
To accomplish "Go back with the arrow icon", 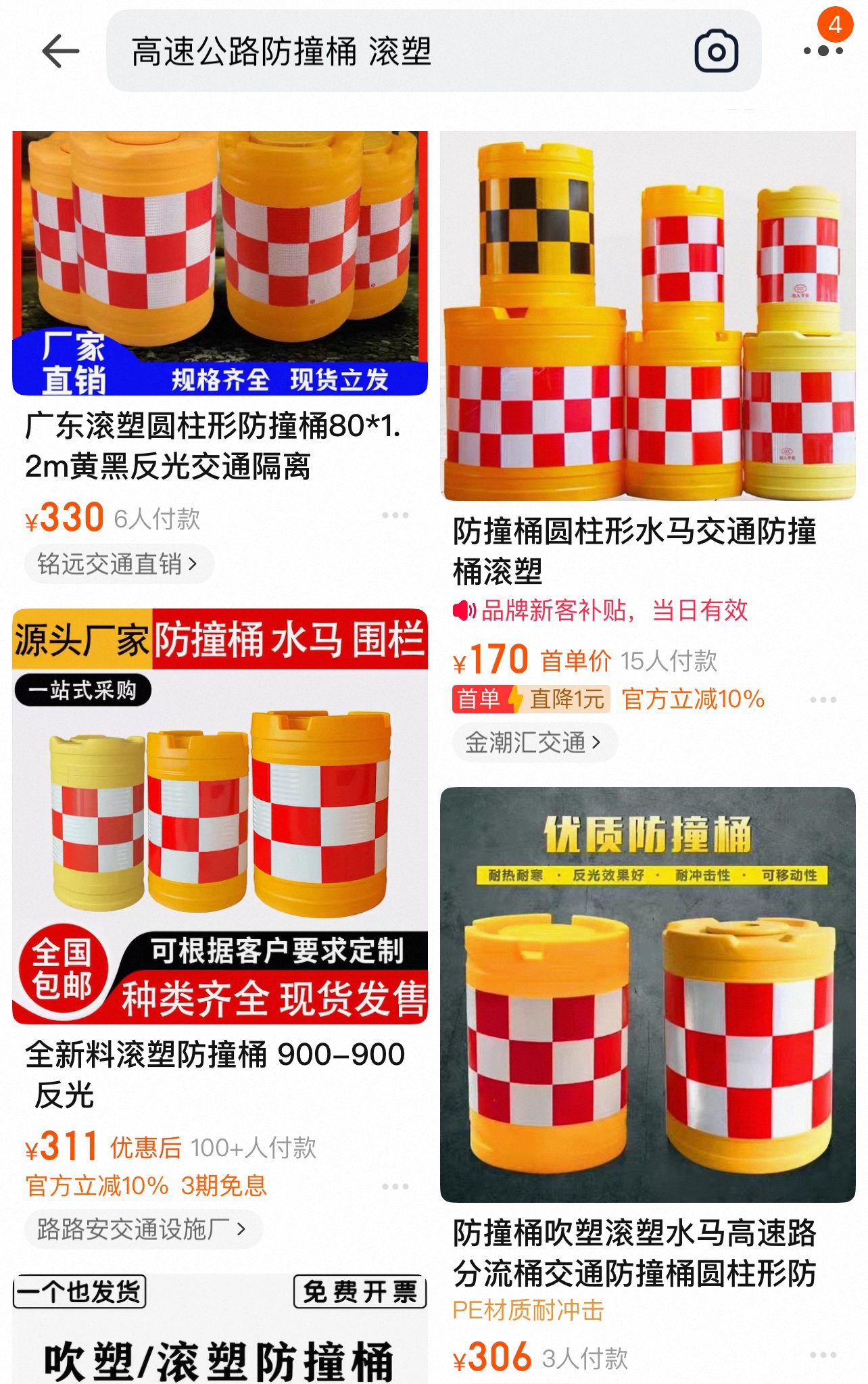I will 60,51.
